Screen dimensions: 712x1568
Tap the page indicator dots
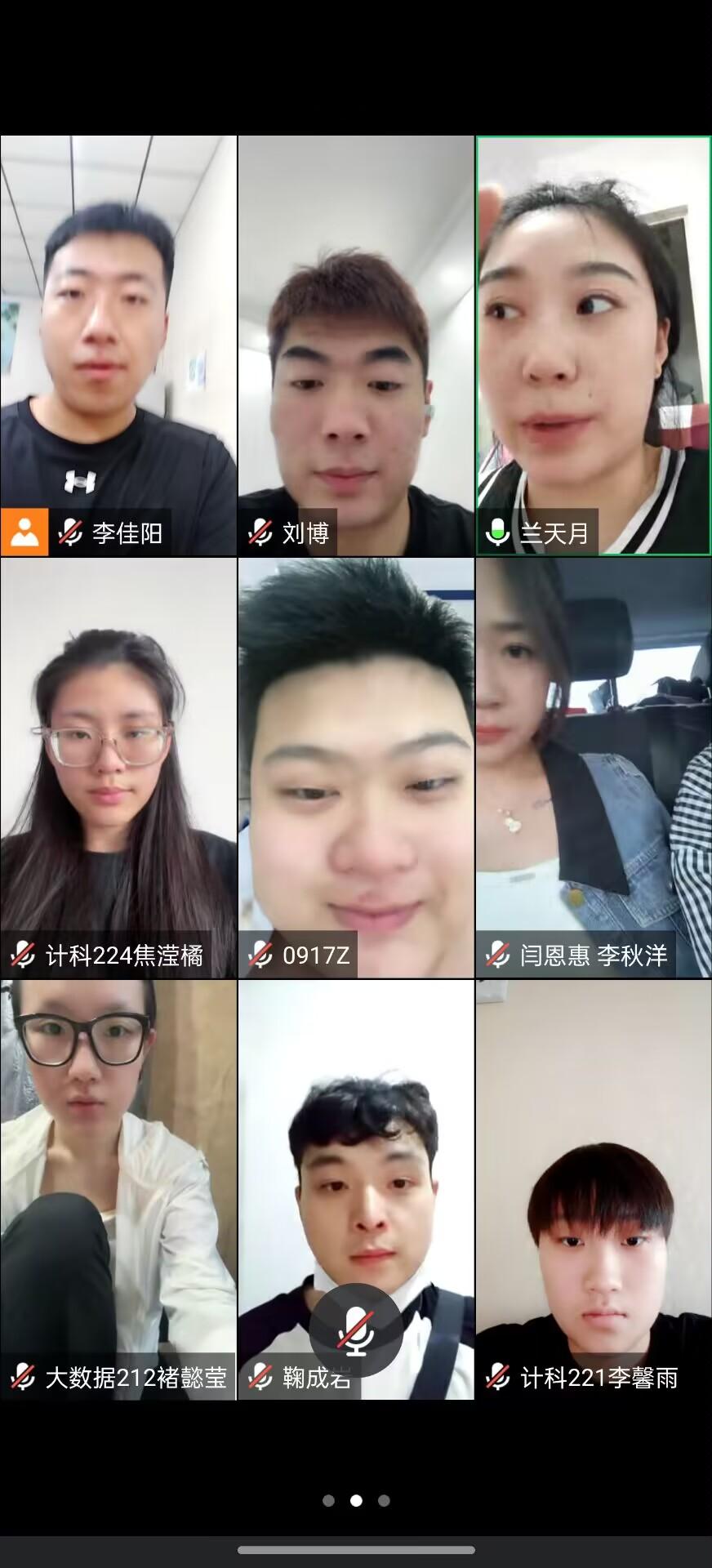coord(356,1500)
